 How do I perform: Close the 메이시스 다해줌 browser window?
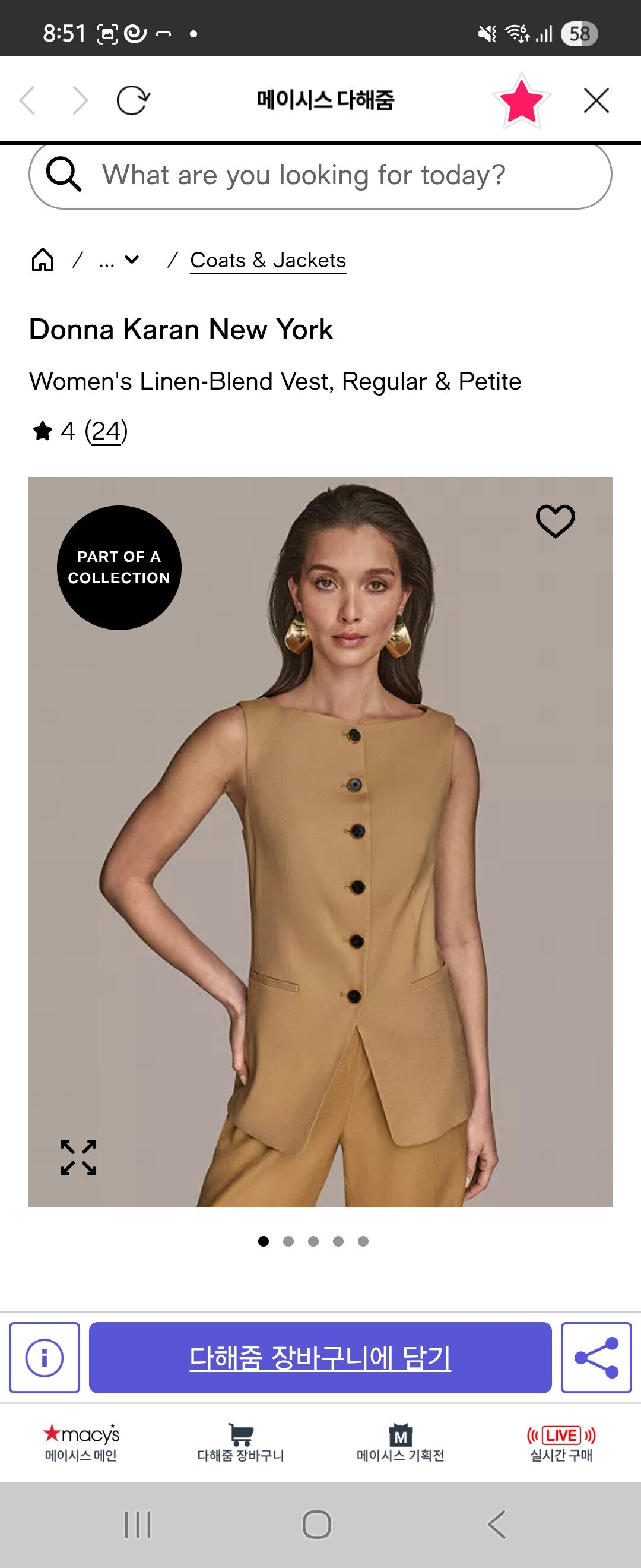tap(596, 100)
